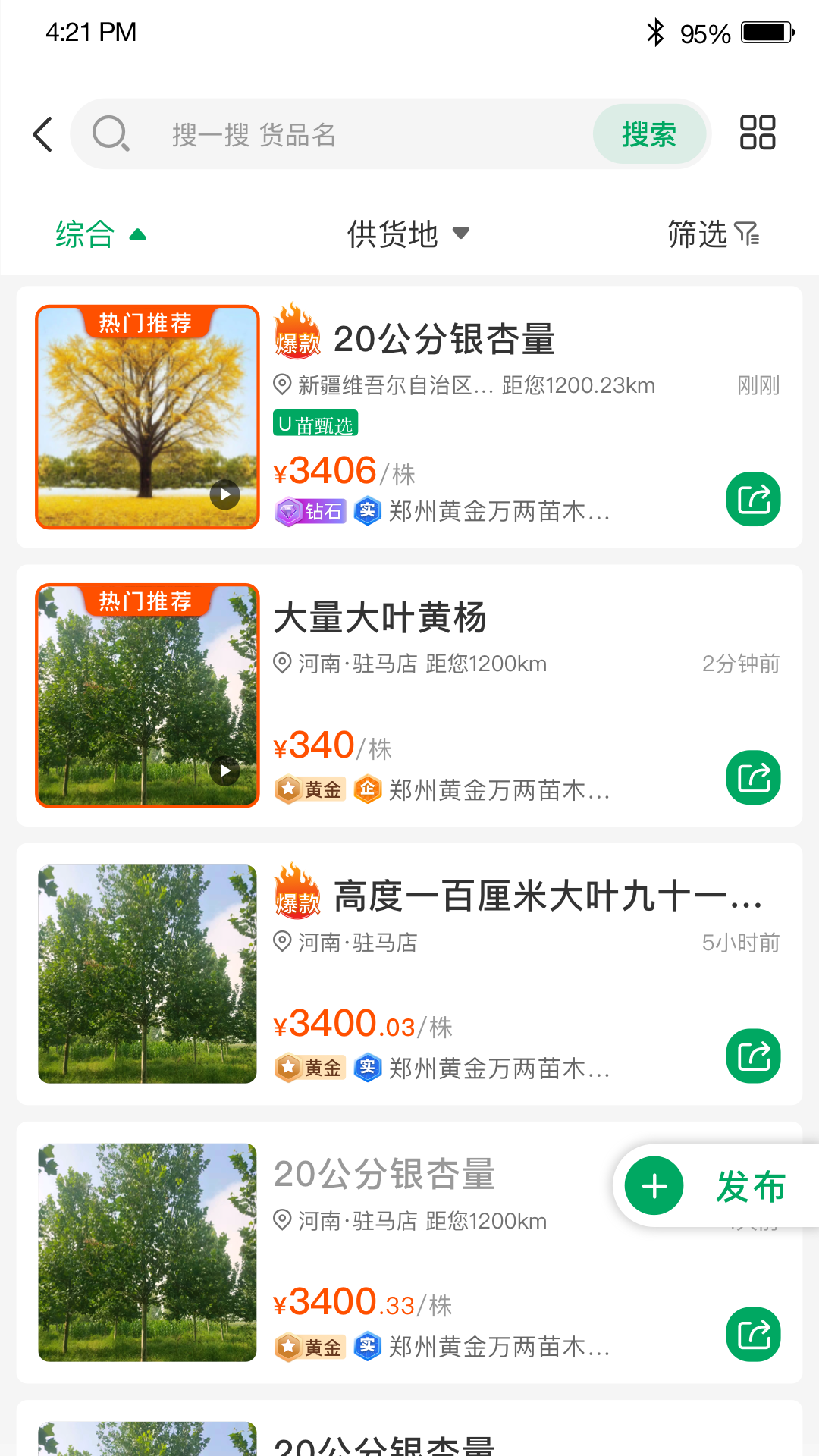Tap the share icon on the 大量大叶黄杨 listing

(753, 777)
